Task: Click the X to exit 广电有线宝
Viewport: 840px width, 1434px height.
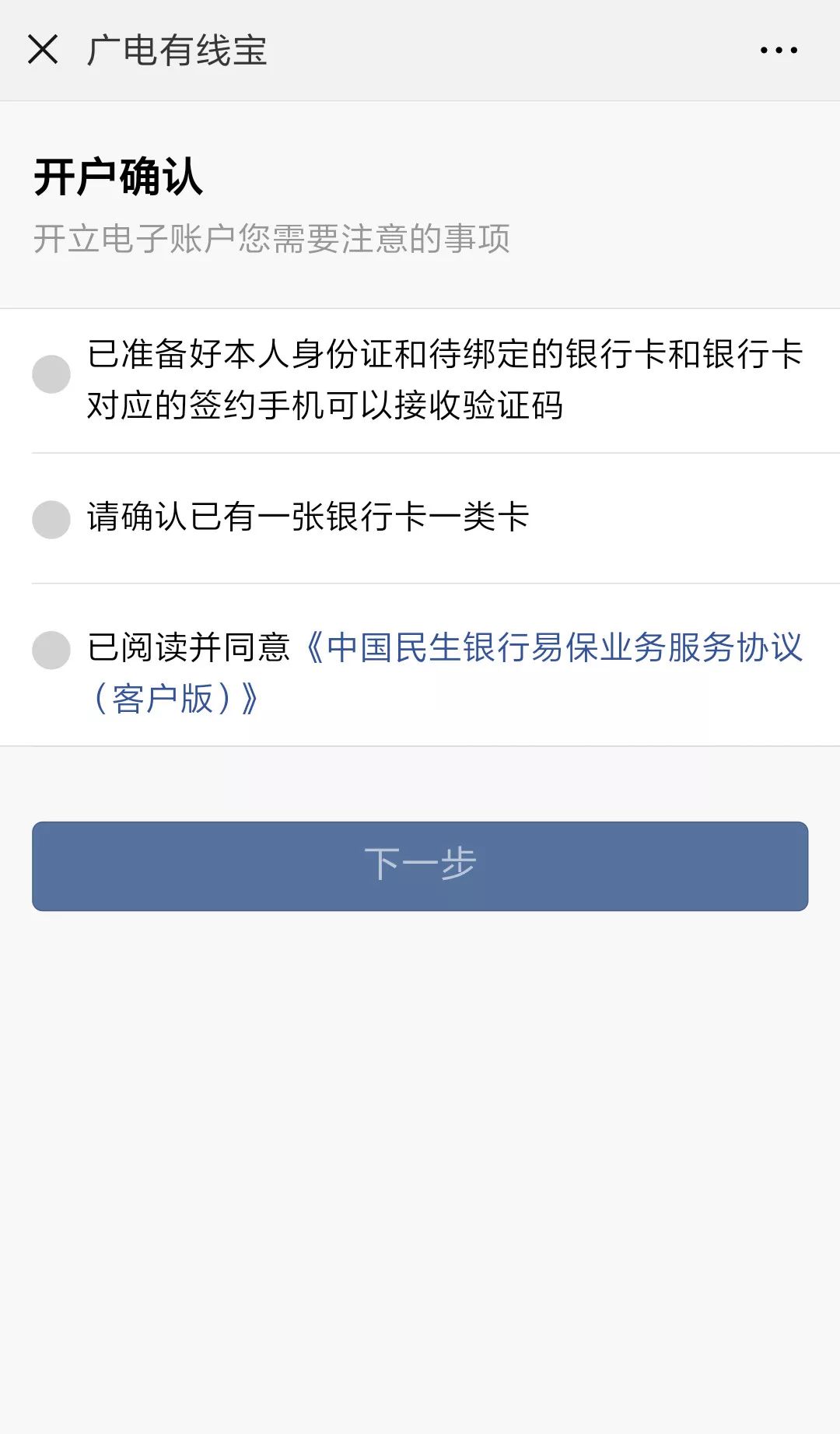Action: 44,50
